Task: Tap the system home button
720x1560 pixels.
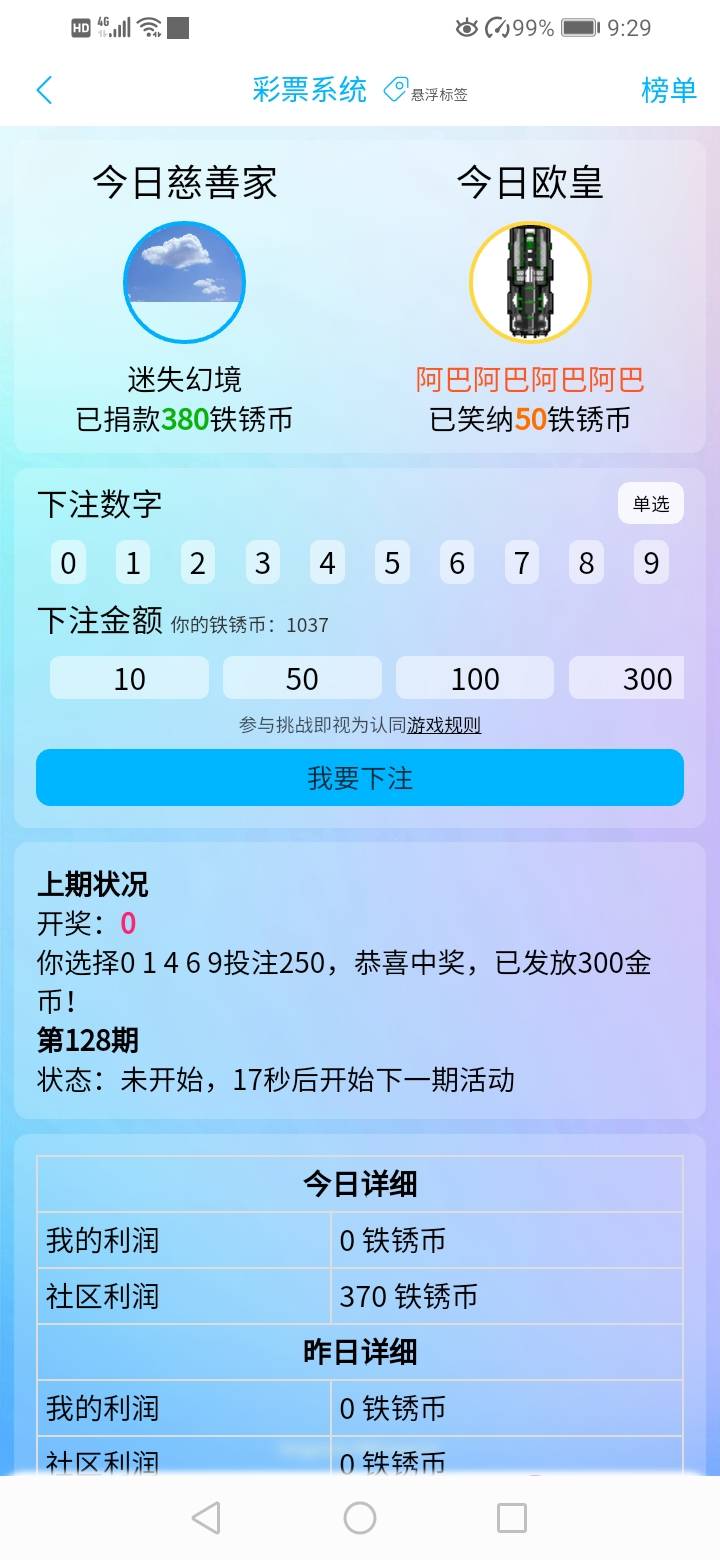Action: pyautogui.click(x=360, y=1518)
